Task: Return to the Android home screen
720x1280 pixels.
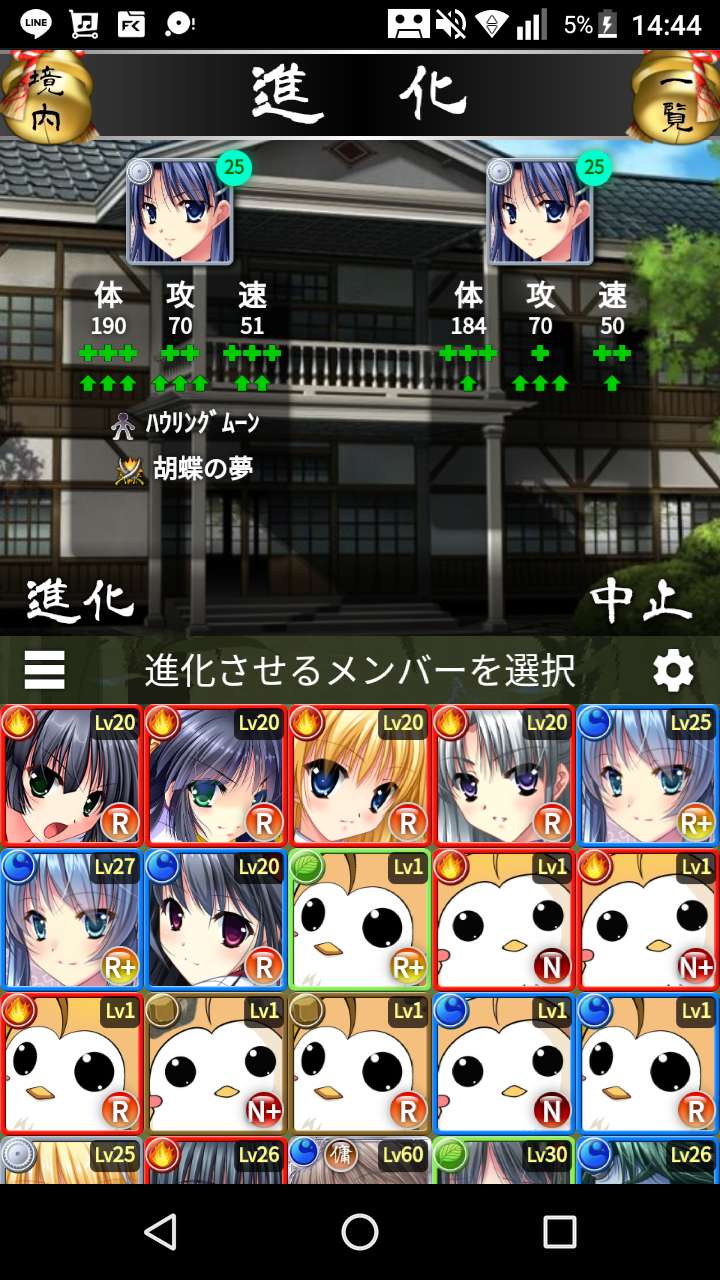Action: [360, 1232]
